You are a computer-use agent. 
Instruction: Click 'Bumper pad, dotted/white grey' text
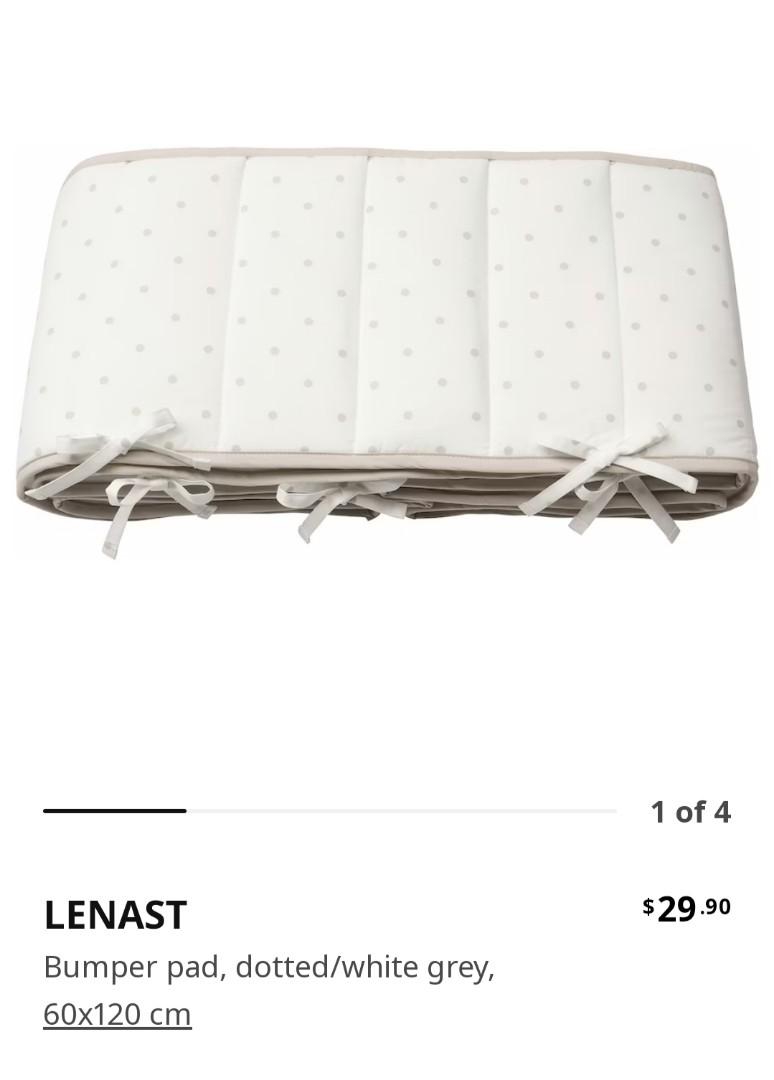270,967
